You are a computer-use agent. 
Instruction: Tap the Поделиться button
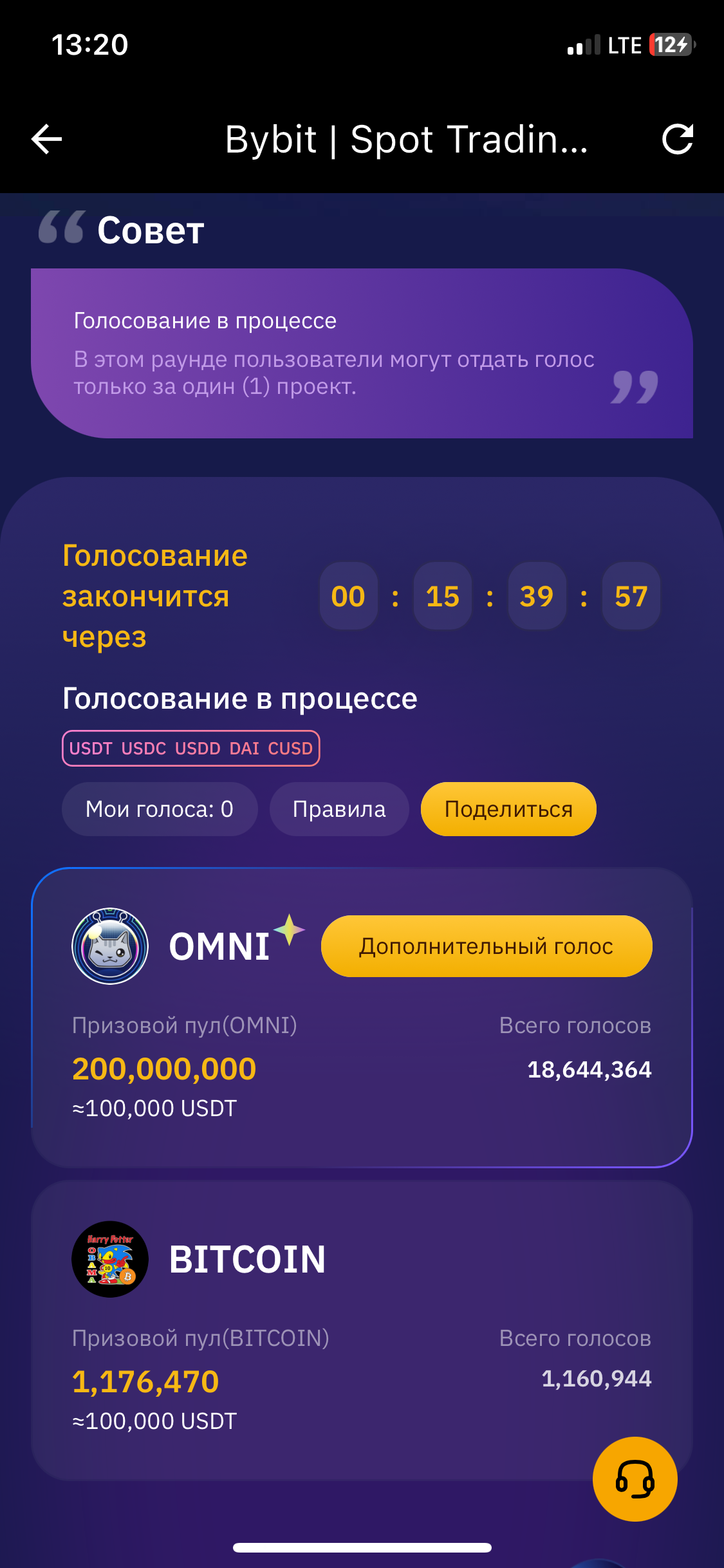click(508, 809)
